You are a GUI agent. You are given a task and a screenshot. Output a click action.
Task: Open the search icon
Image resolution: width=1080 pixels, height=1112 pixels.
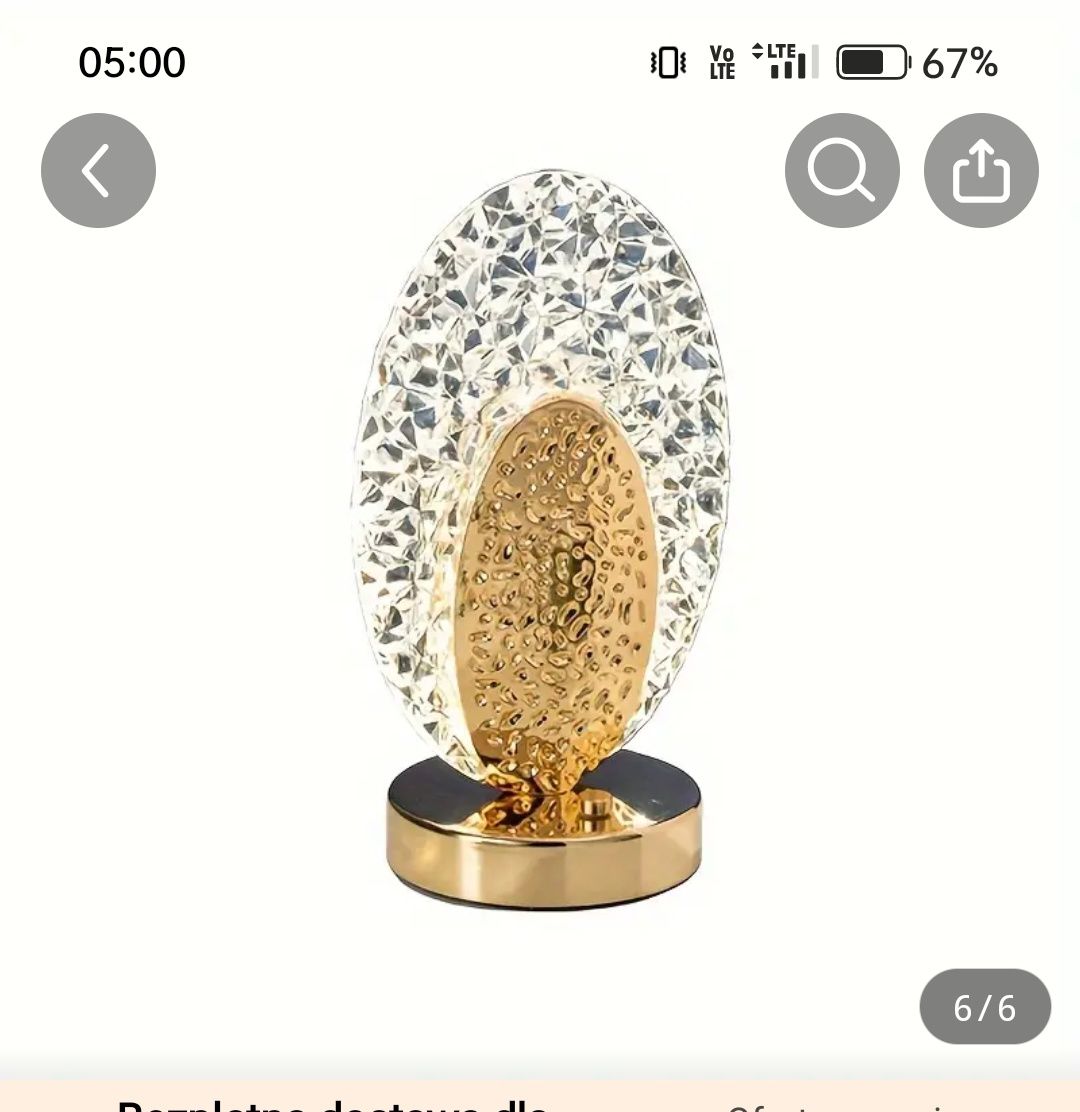tap(842, 170)
